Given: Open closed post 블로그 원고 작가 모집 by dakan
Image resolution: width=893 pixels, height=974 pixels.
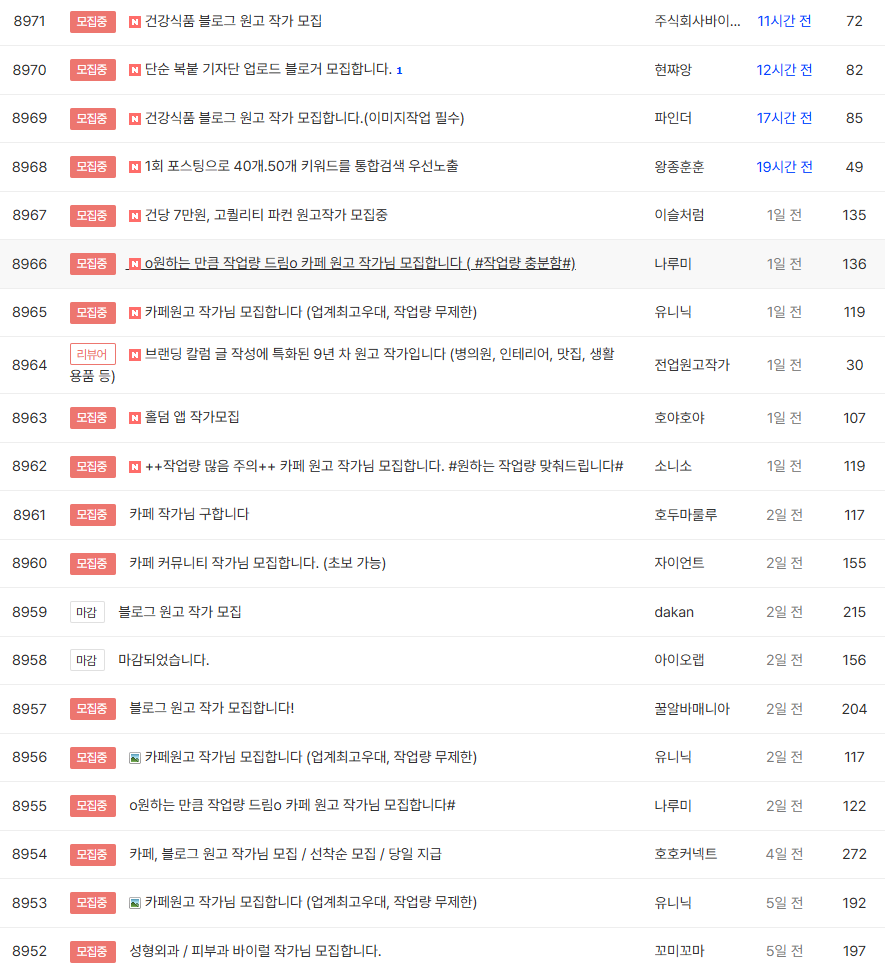Looking at the screenshot, I should coord(180,612).
